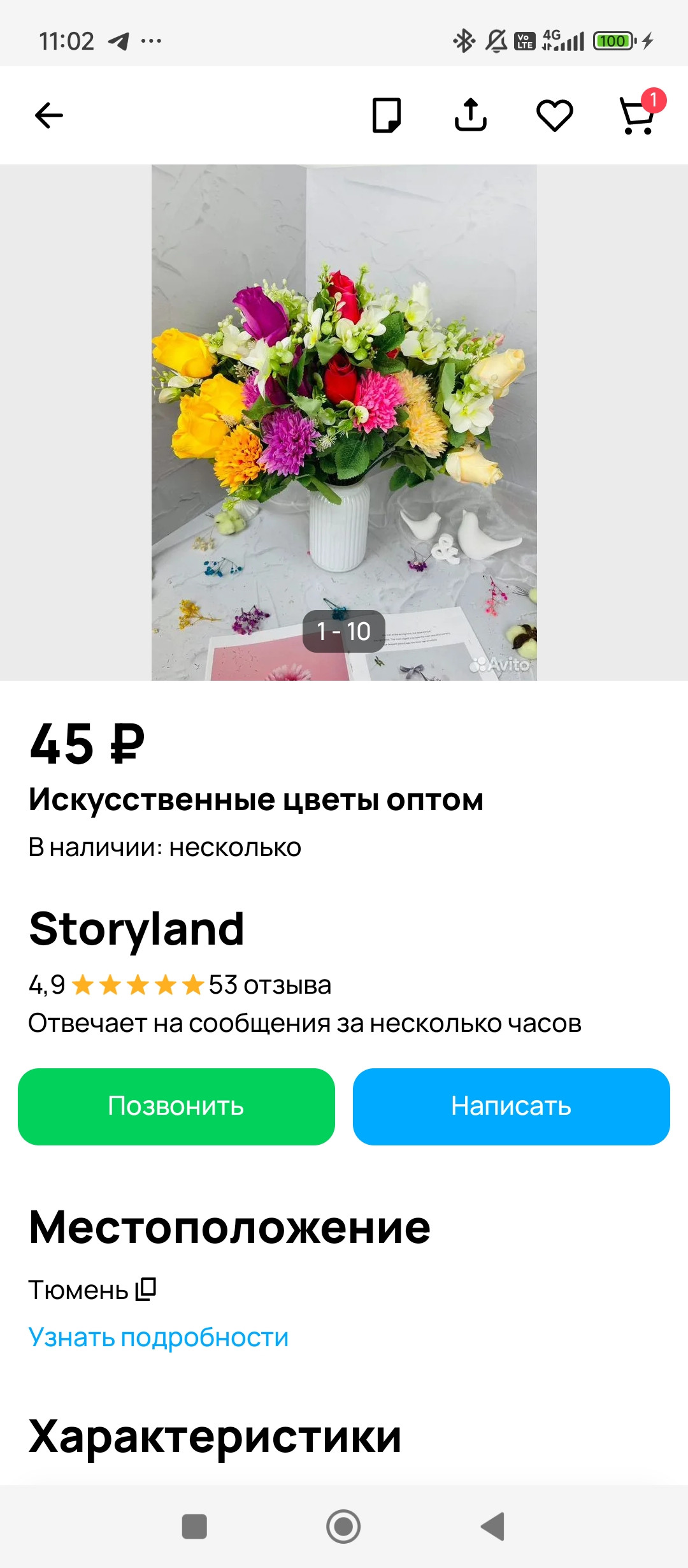Open the flower bouquet photo gallery
688x1568 pixels.
tap(344, 422)
